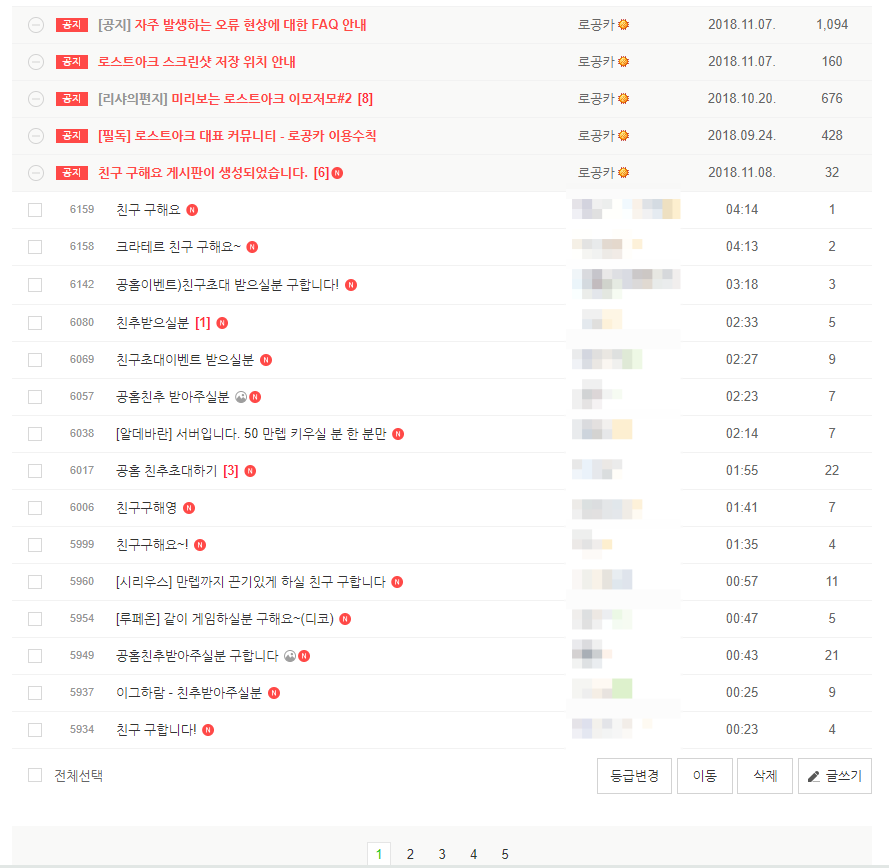The width and height of the screenshot is (889, 868).
Task: Open post 5960 시리우스 만렙까지
Action: pyautogui.click(x=250, y=582)
